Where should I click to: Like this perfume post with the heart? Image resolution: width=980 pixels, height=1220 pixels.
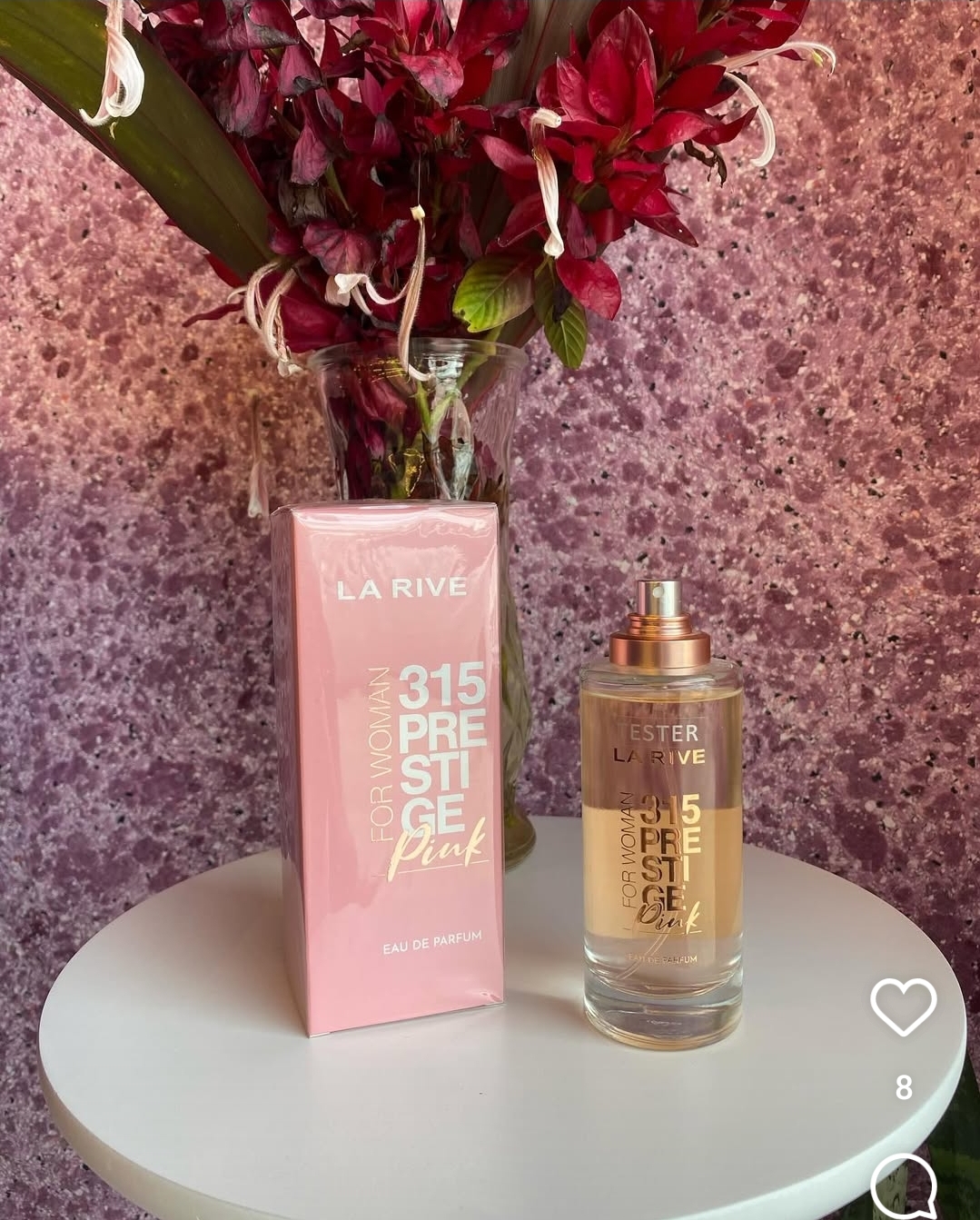pos(903,1007)
